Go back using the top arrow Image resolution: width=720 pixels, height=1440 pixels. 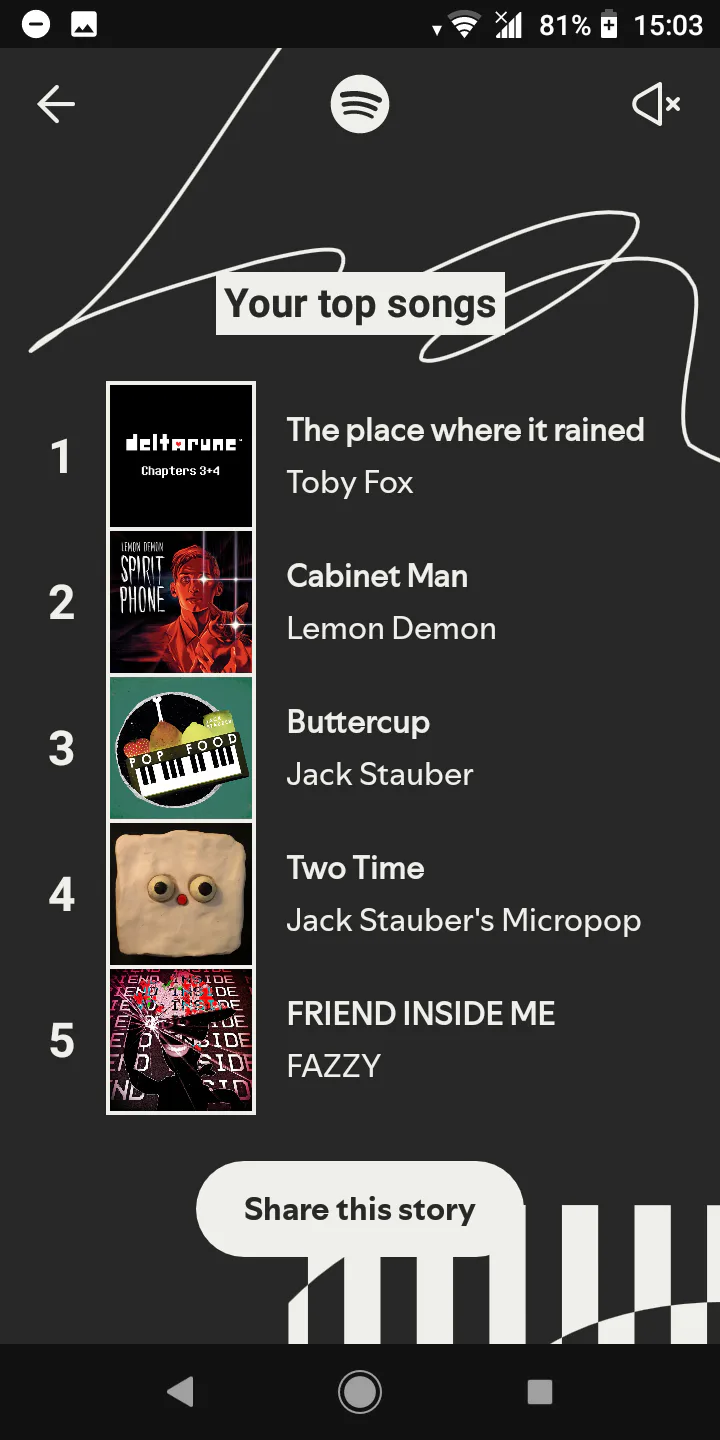pyautogui.click(x=56, y=104)
